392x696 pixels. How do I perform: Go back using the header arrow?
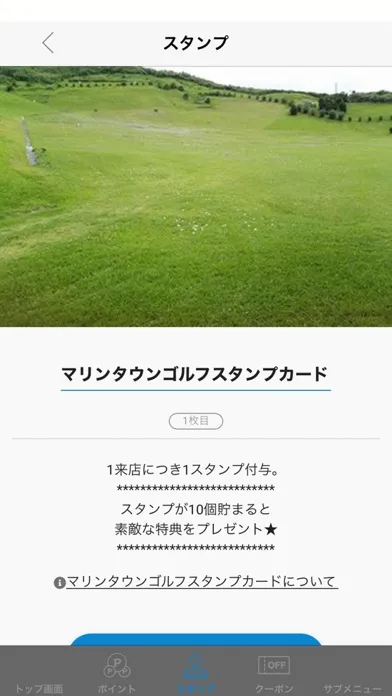pyautogui.click(x=48, y=43)
